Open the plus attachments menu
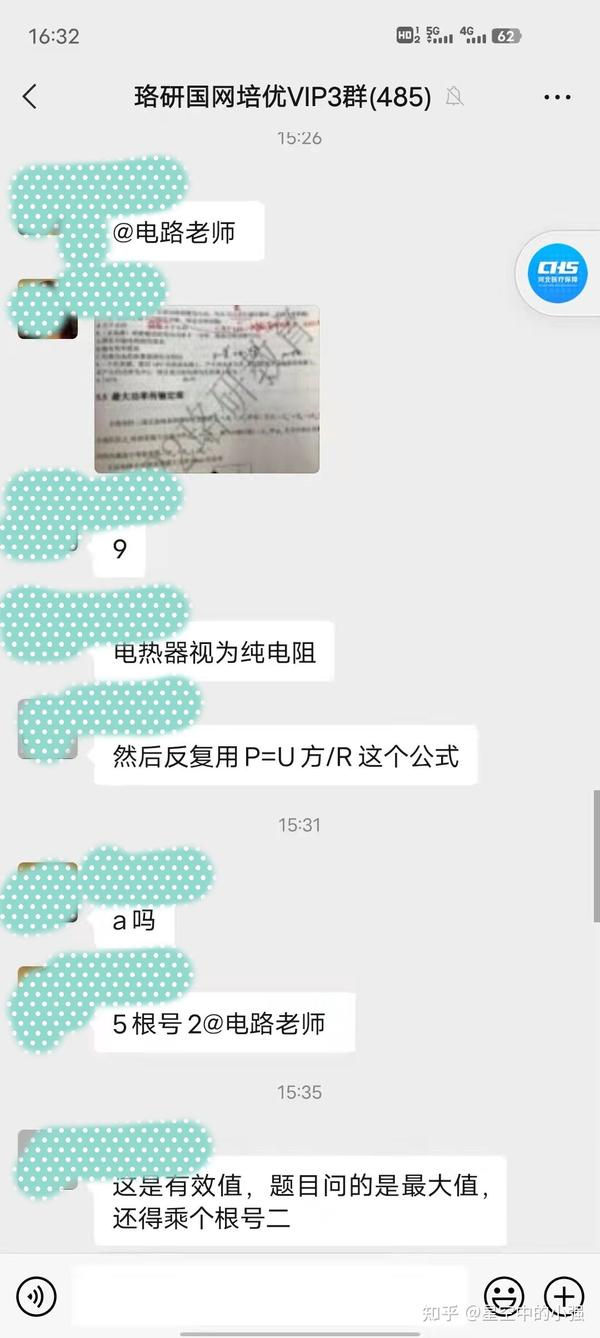 [563, 1297]
